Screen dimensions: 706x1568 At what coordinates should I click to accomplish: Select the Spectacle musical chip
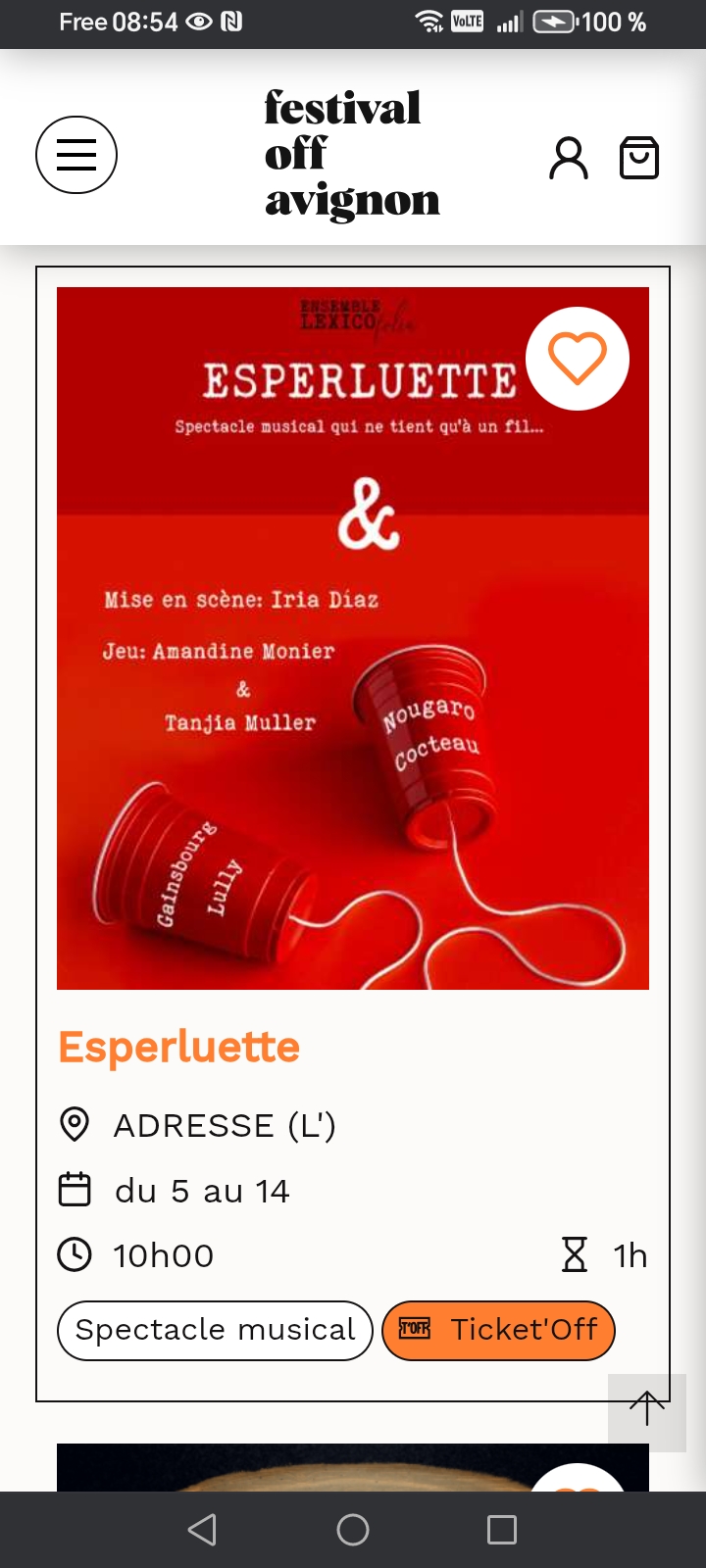[215, 1330]
